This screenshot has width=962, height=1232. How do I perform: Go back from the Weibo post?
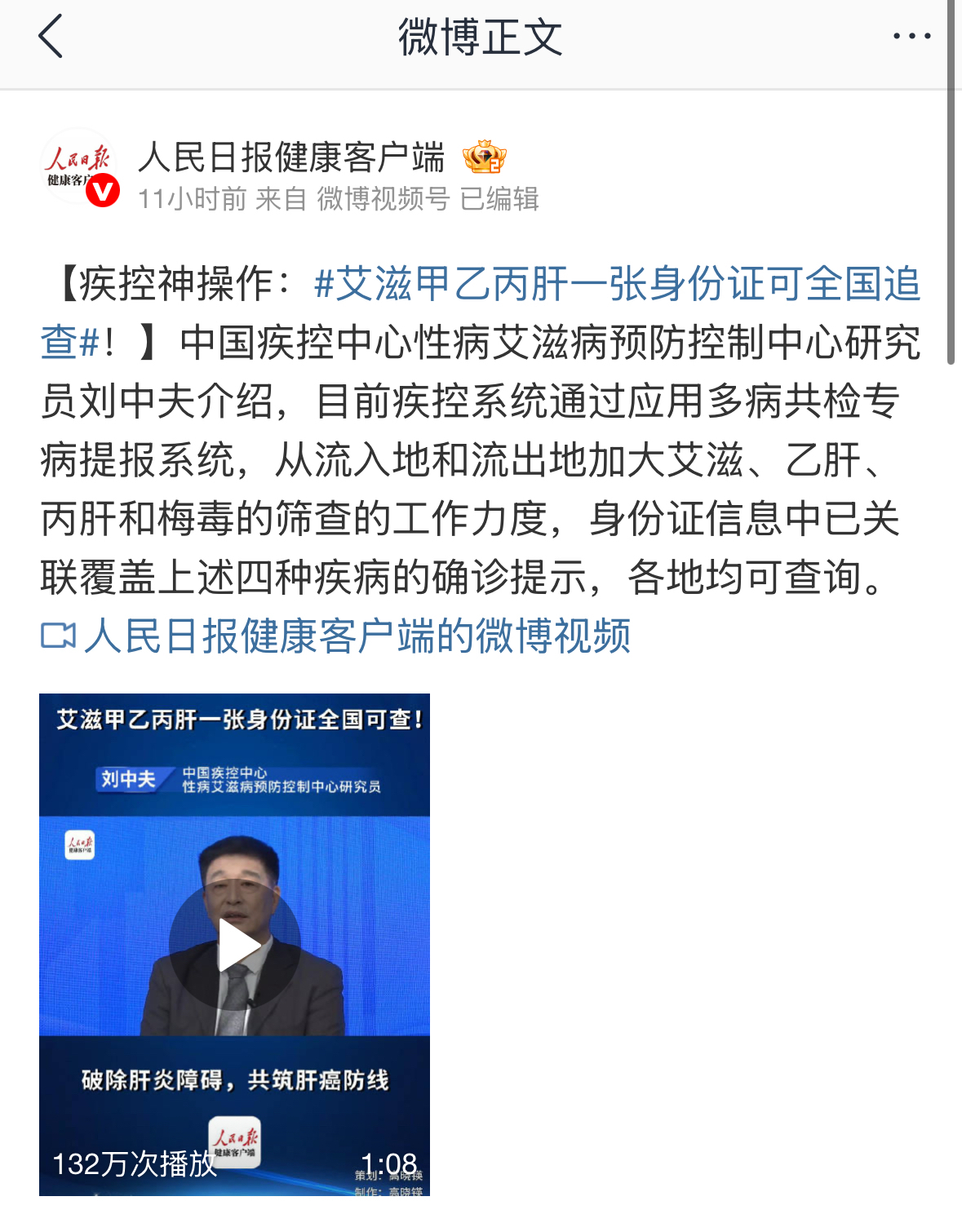pos(51,37)
